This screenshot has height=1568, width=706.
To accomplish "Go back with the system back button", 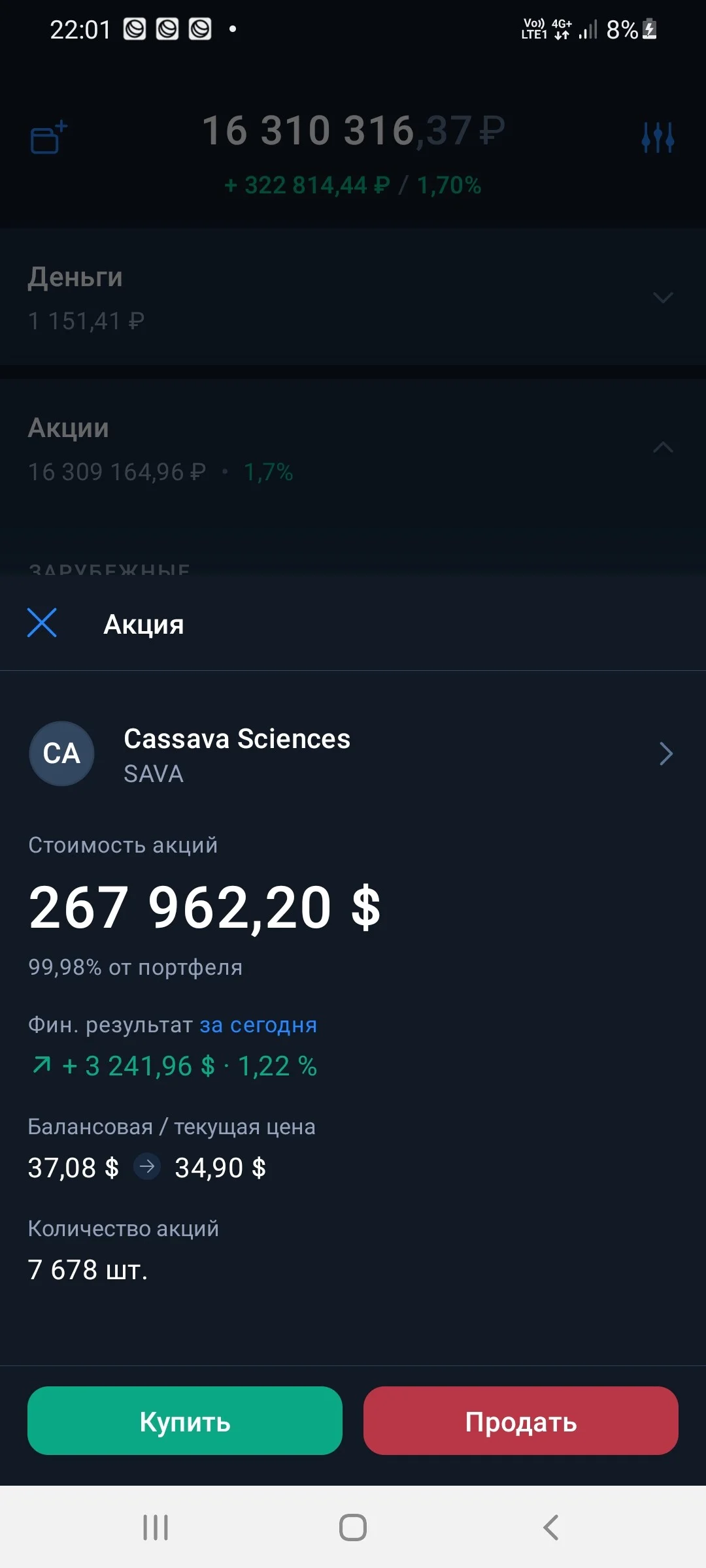I will click(x=550, y=1527).
